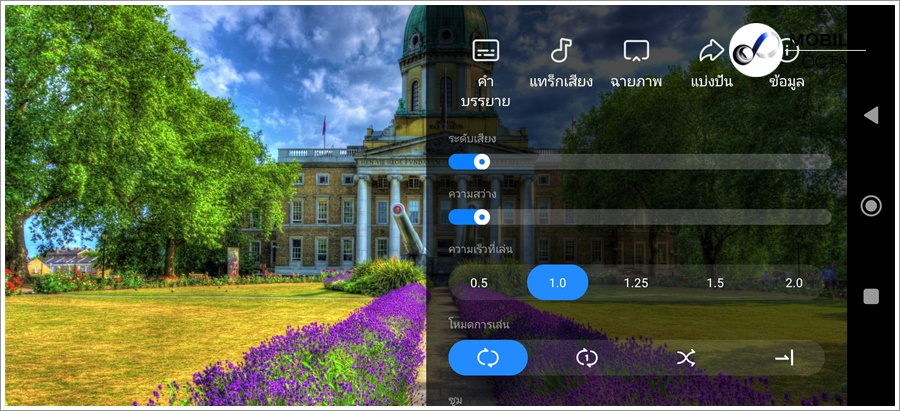Screen dimensions: 900x411
Task: Set playback speed to 0.5
Action: 479,283
